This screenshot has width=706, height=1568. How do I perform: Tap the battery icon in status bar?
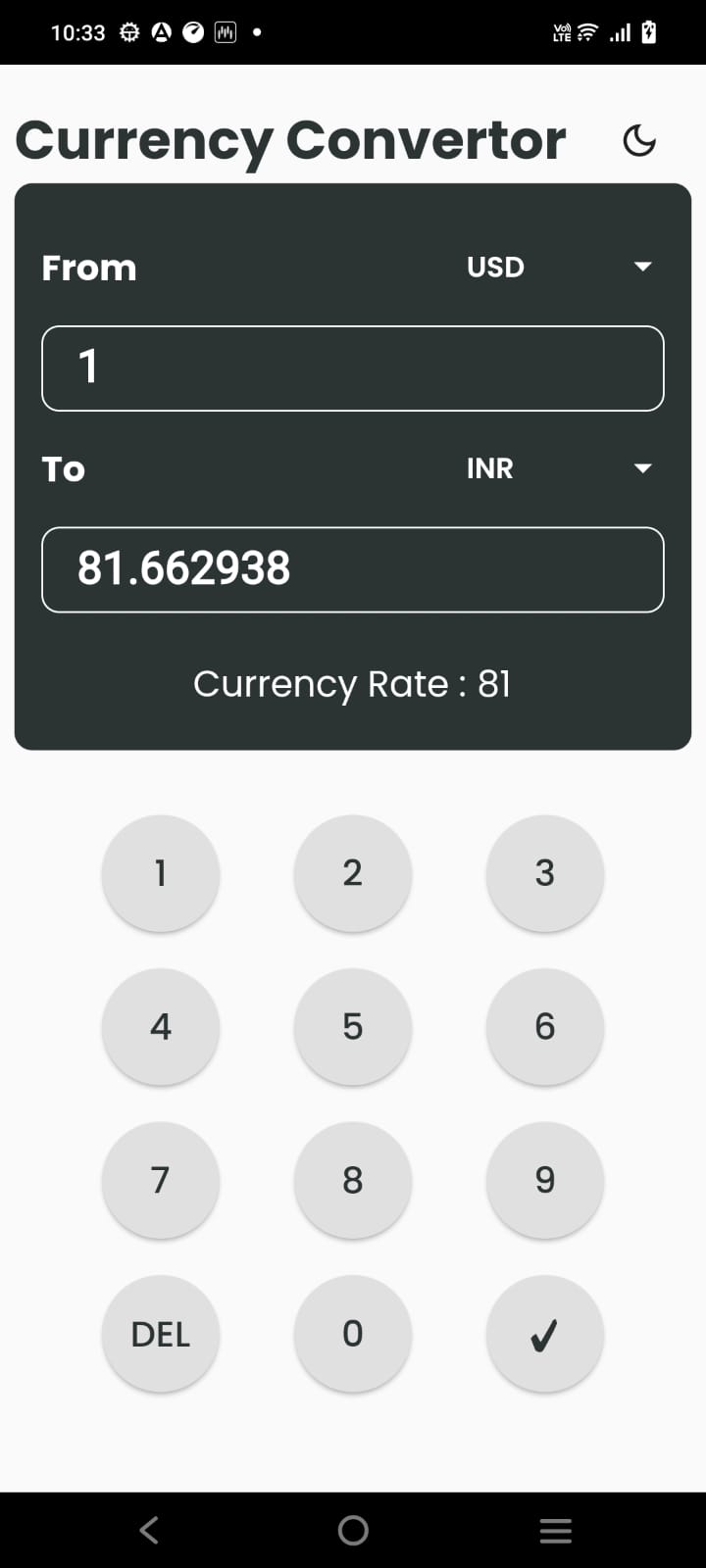tap(647, 31)
